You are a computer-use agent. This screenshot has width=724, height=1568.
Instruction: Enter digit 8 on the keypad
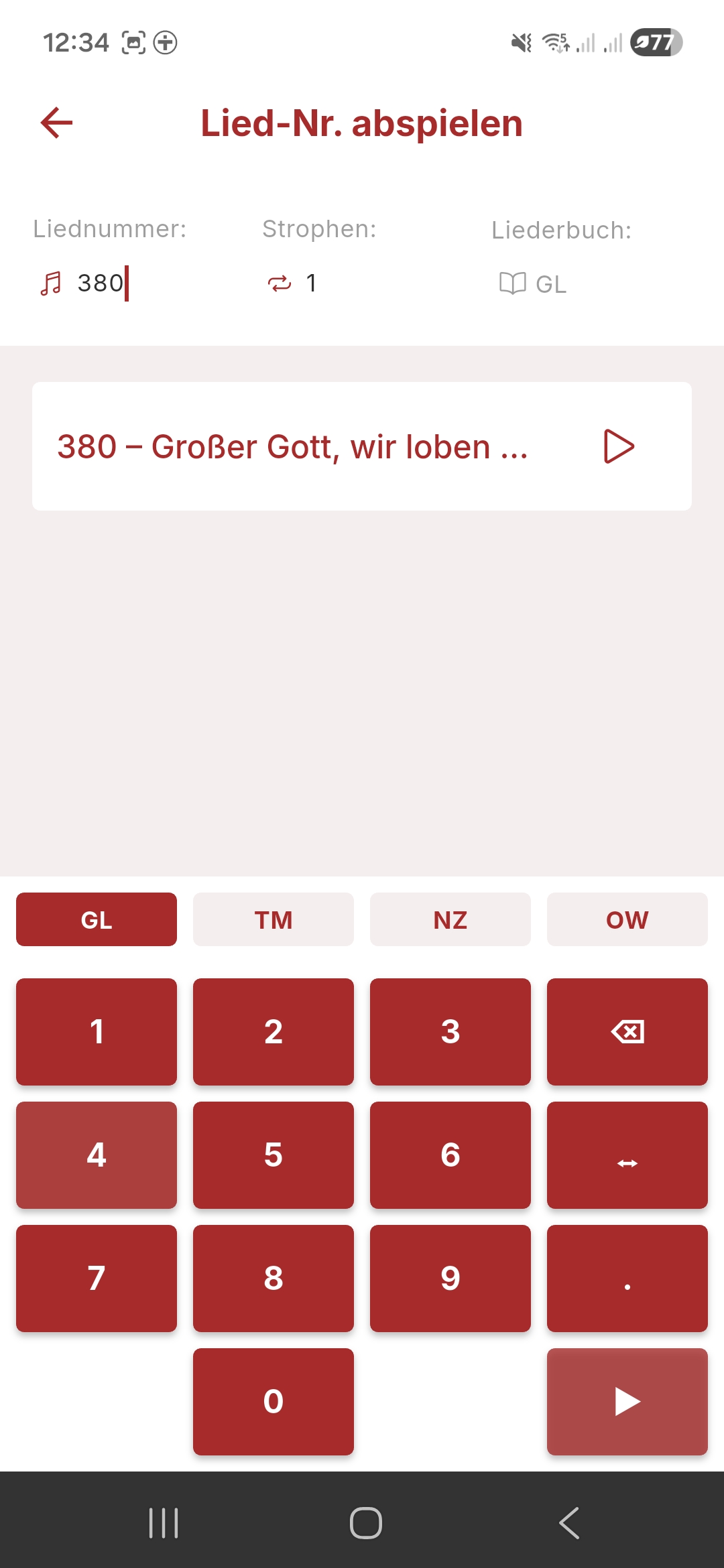tap(274, 1279)
